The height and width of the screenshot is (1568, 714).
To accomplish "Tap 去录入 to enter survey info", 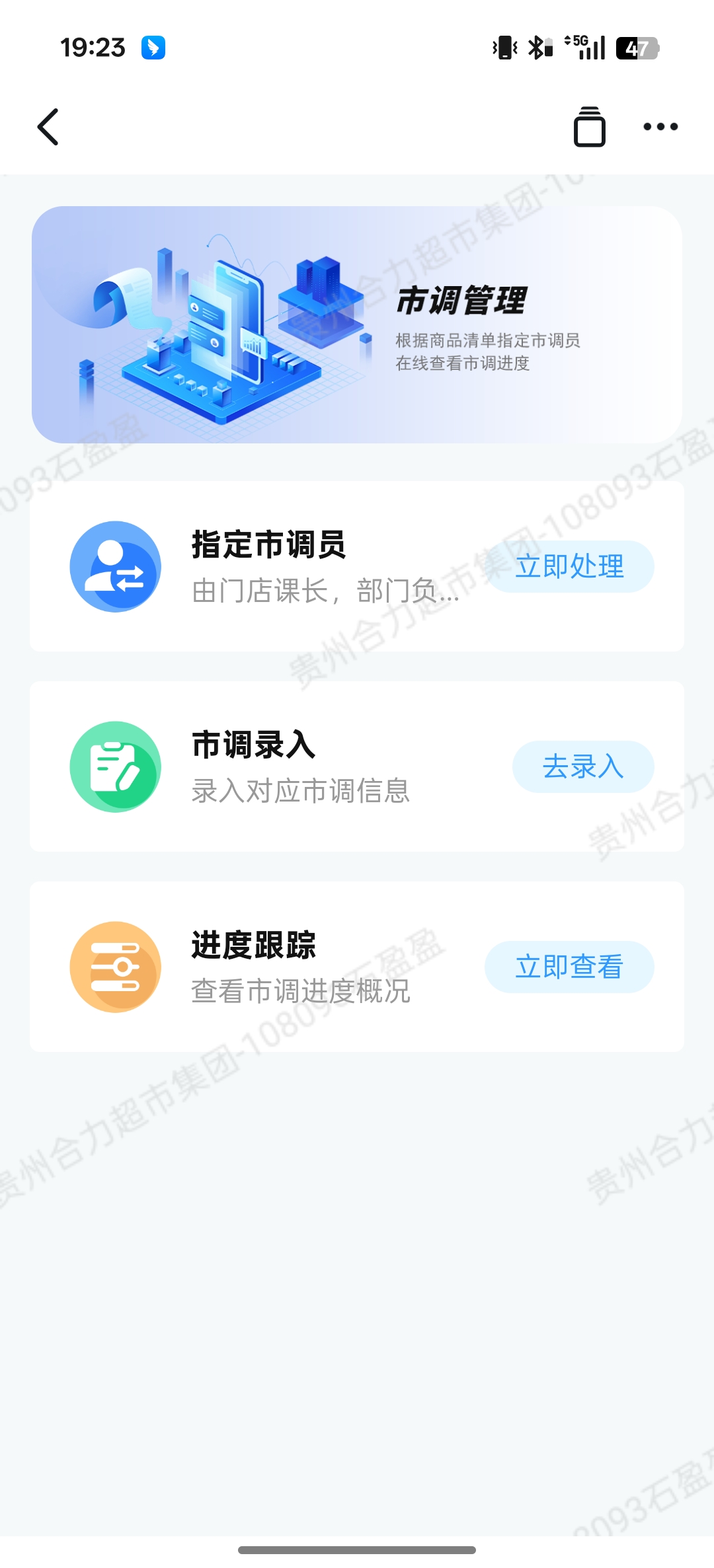I will point(583,766).
